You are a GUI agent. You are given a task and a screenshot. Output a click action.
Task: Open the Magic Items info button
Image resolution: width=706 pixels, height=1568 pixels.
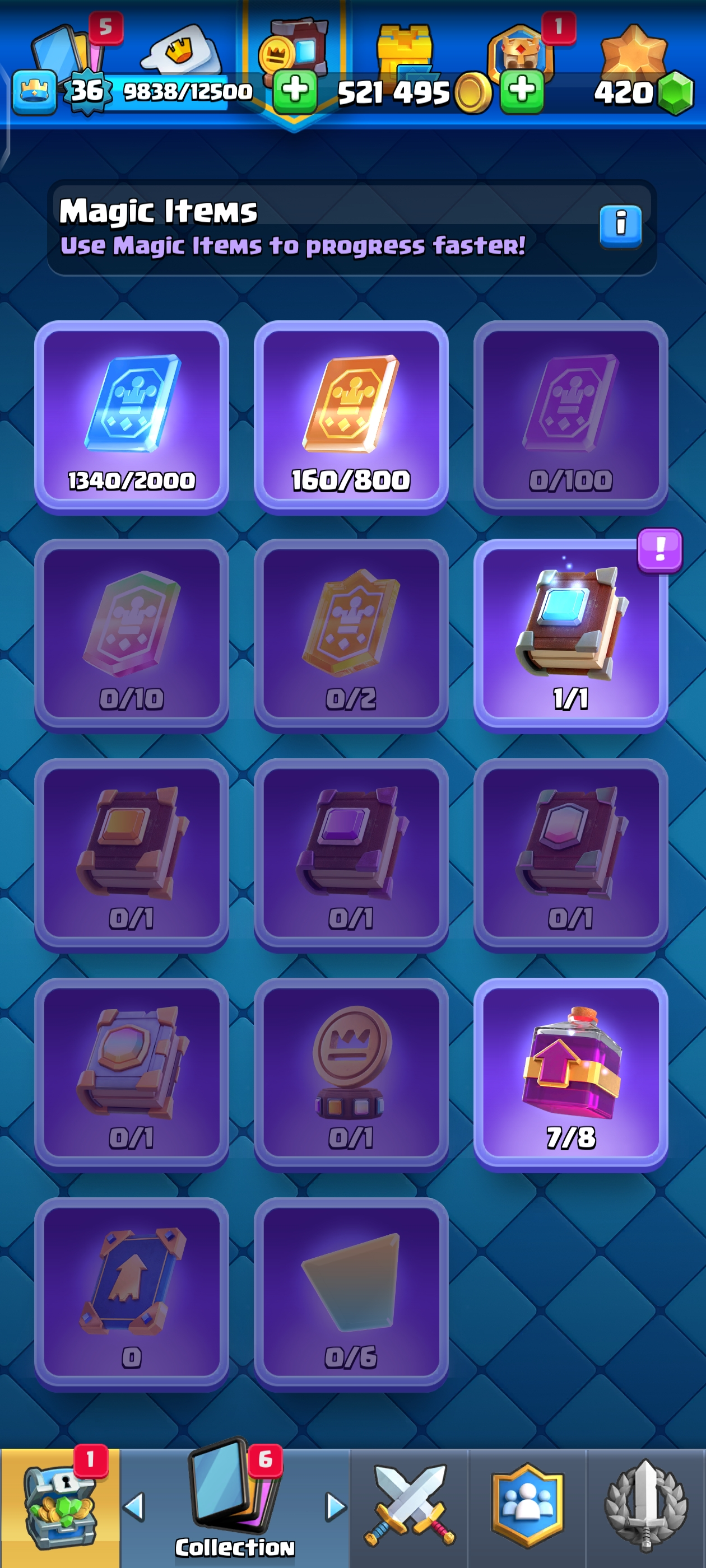click(620, 226)
